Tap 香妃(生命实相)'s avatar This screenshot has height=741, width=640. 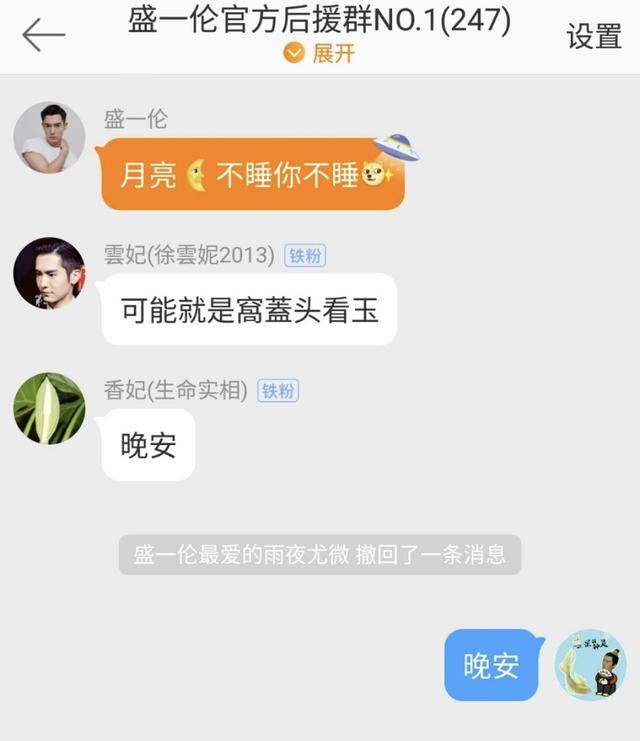click(x=49, y=408)
